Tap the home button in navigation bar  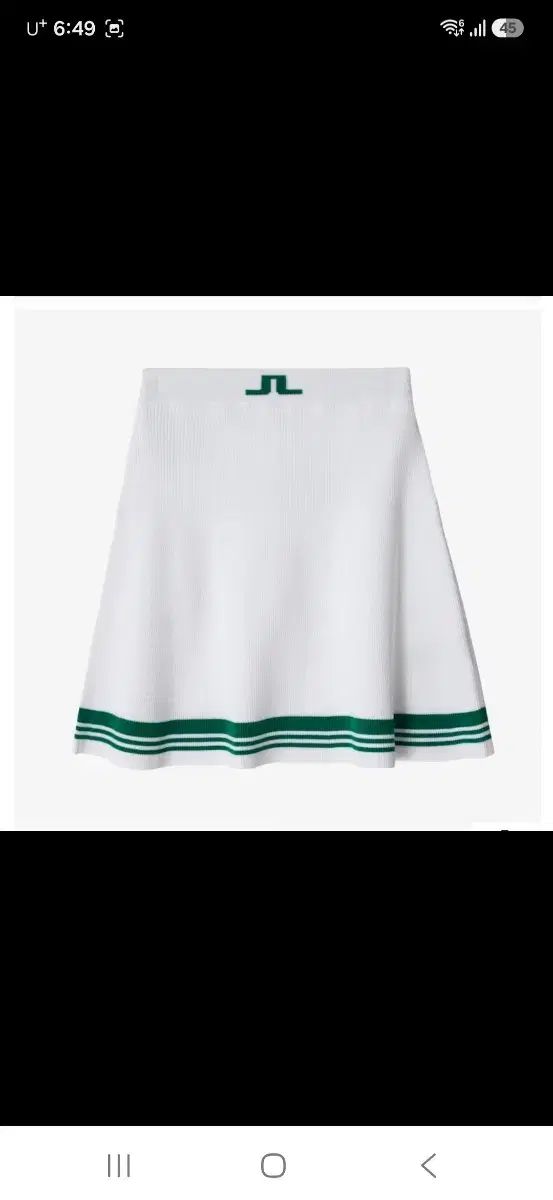click(273, 1165)
